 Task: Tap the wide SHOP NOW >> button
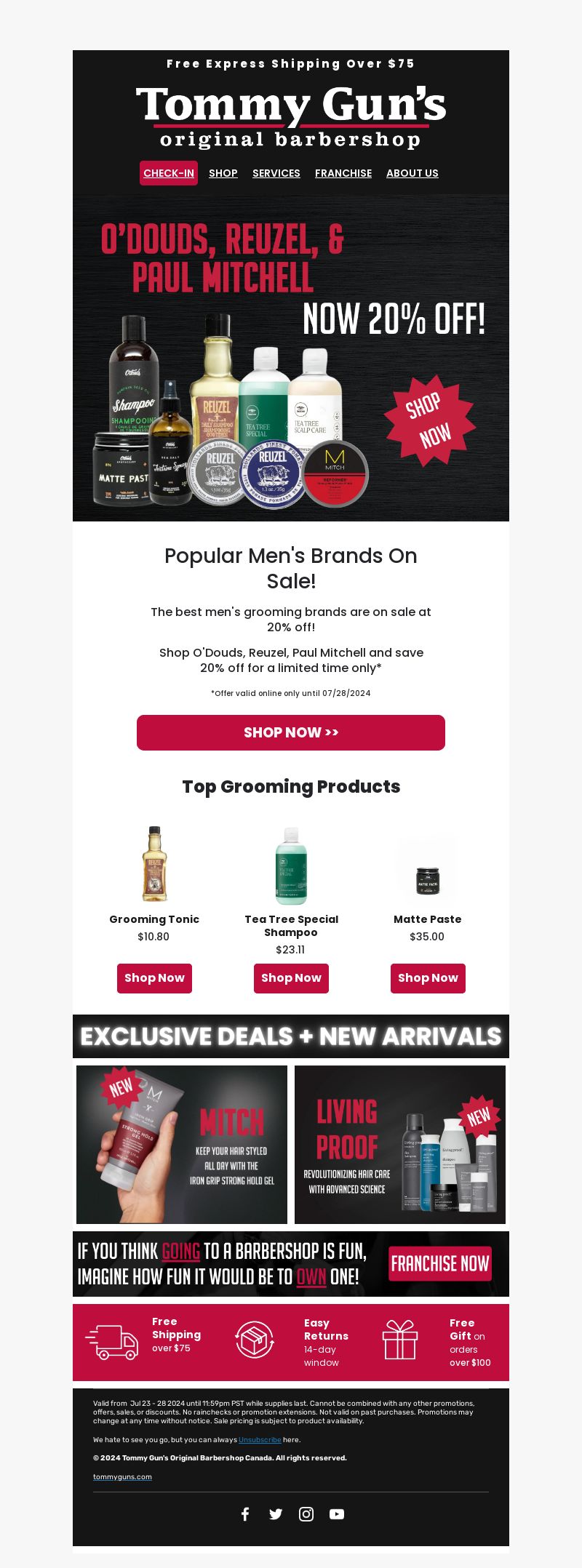click(291, 732)
